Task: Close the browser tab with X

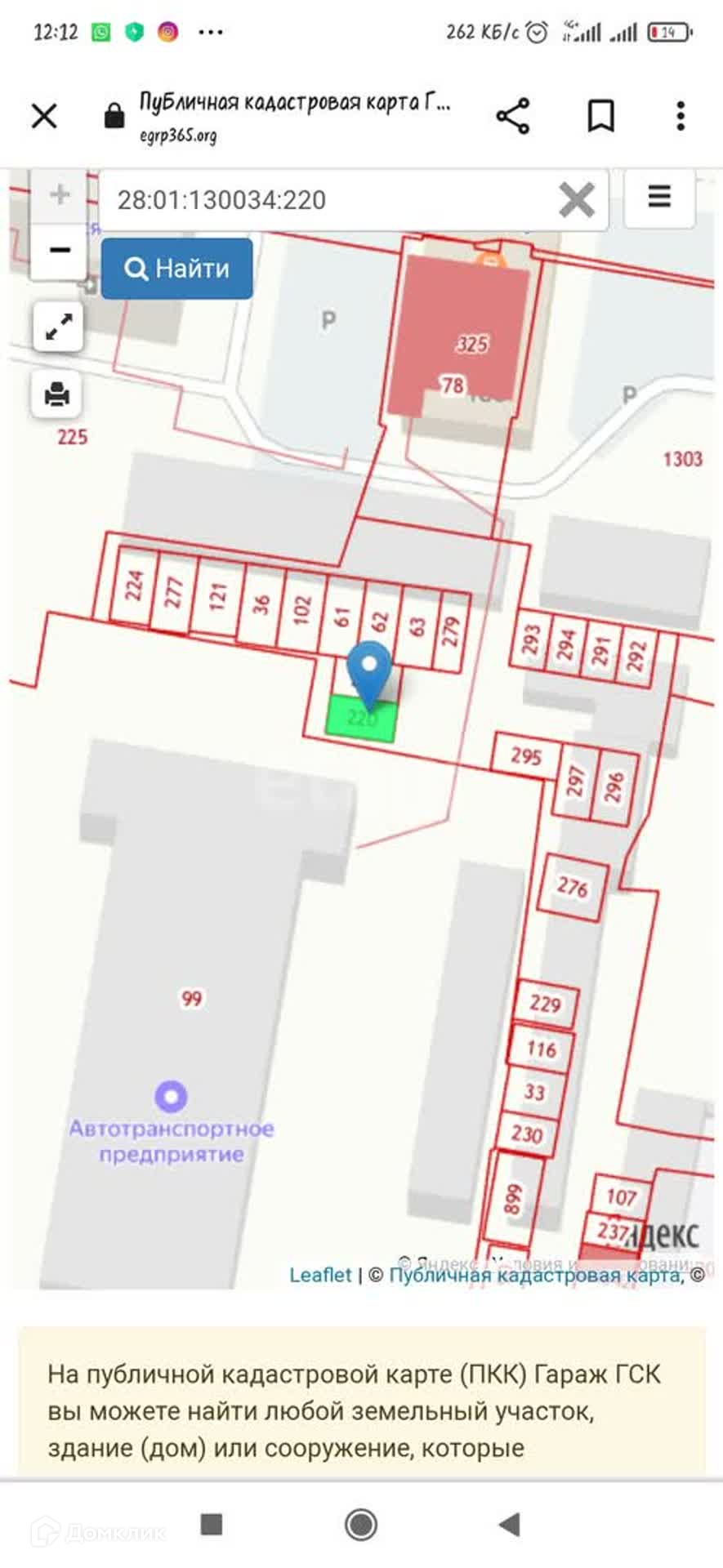Action: coord(44,116)
